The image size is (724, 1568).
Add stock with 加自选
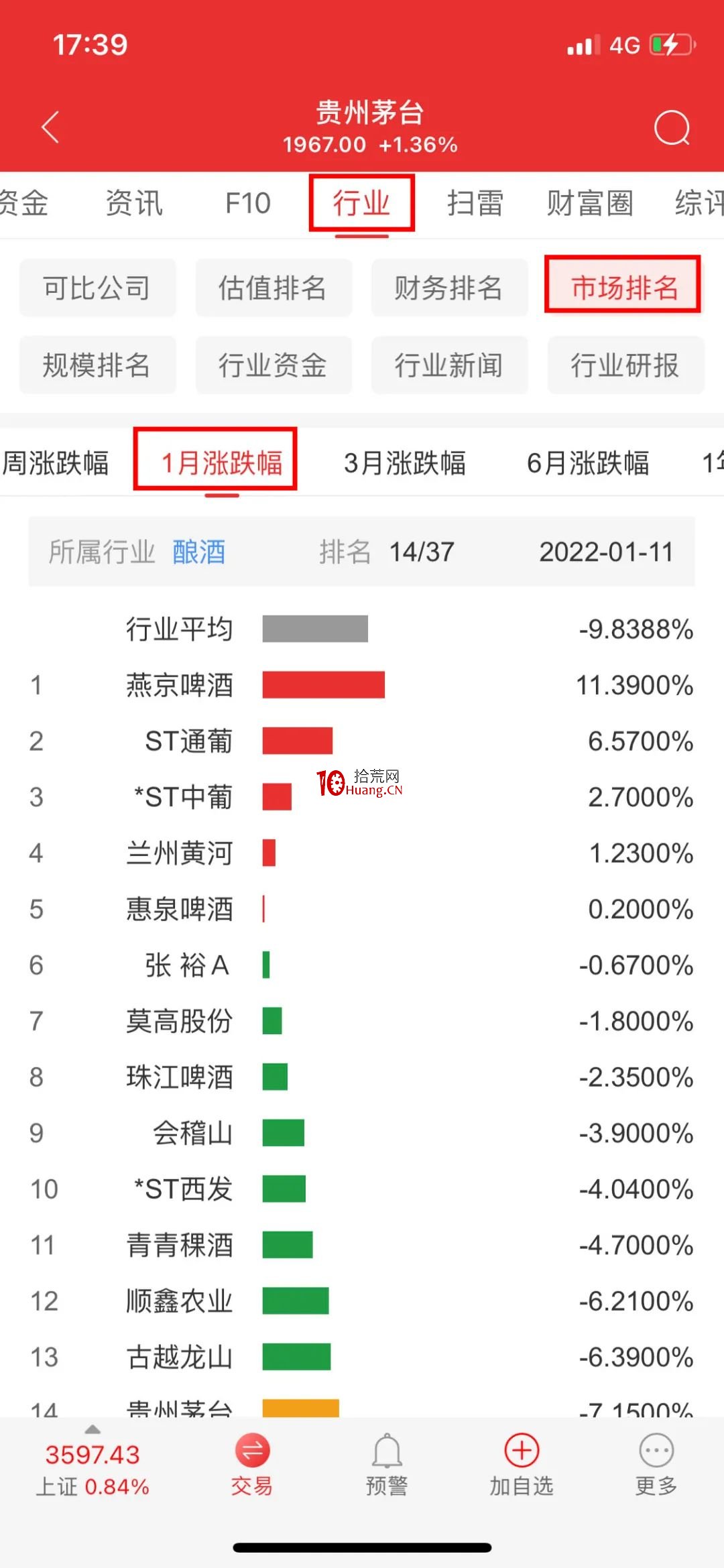522,1466
